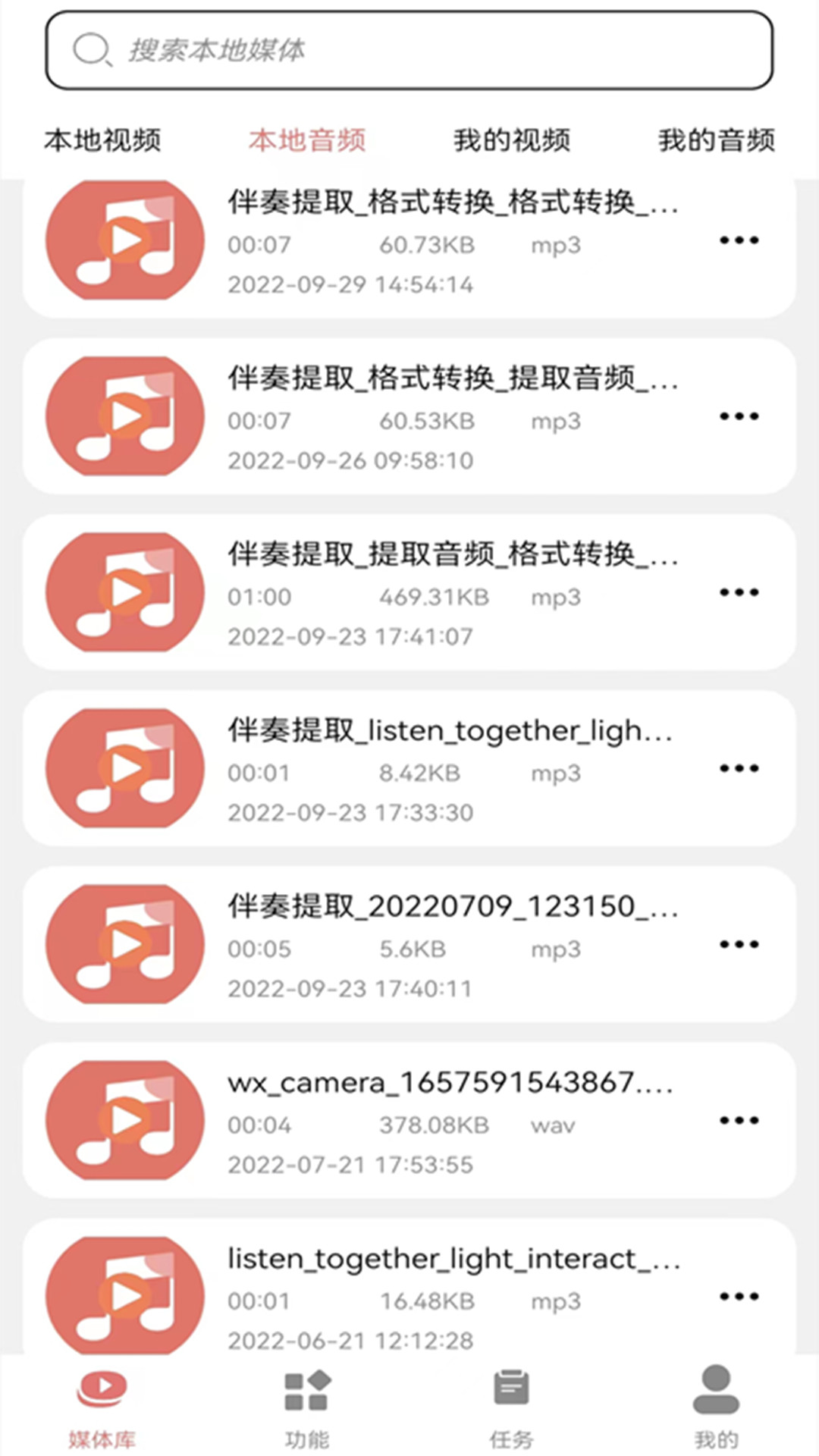Tap the music note icon of wx_camera_1657591543867 file

[124, 1120]
